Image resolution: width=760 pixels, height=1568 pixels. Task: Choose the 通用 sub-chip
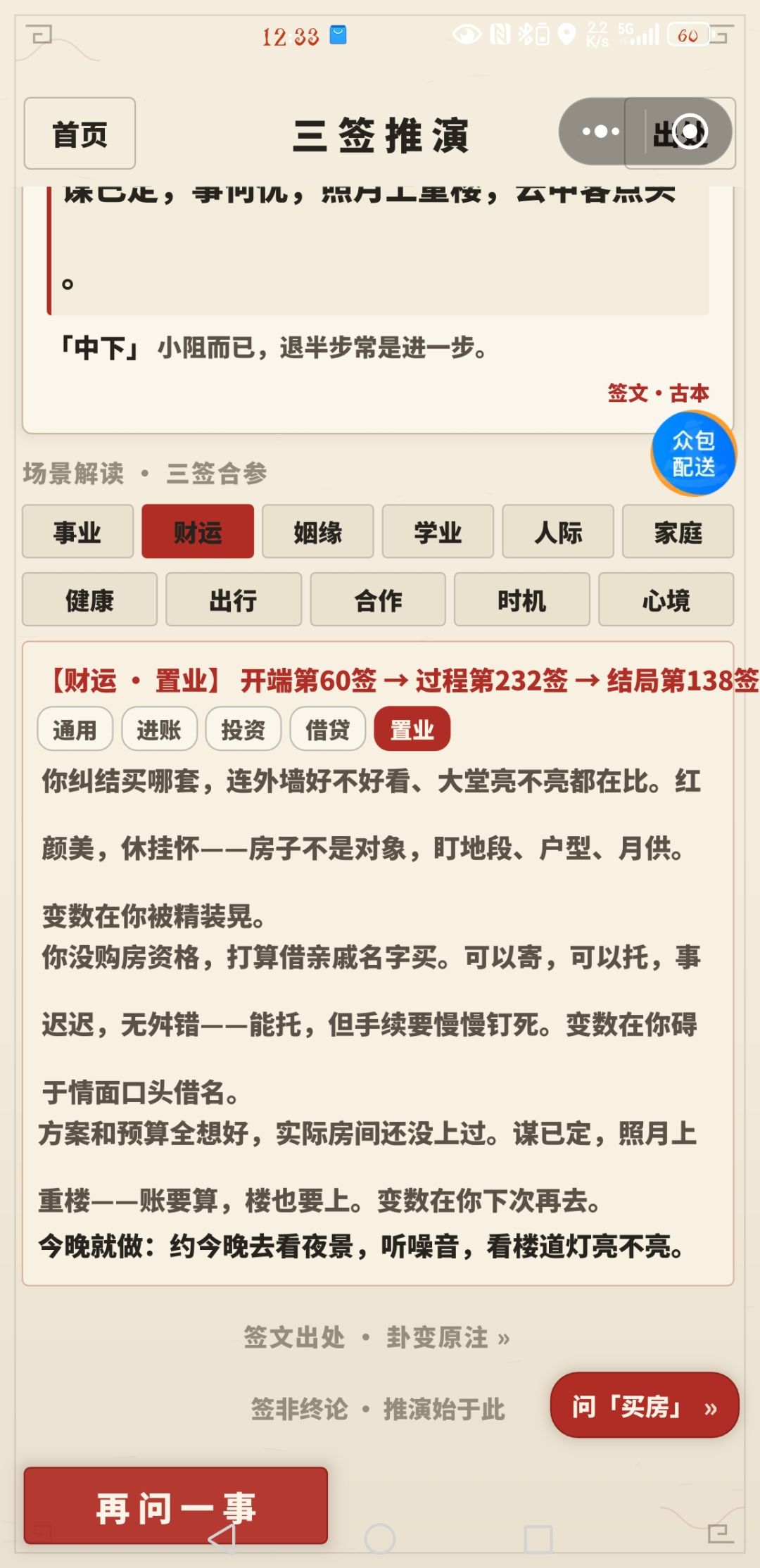point(75,729)
